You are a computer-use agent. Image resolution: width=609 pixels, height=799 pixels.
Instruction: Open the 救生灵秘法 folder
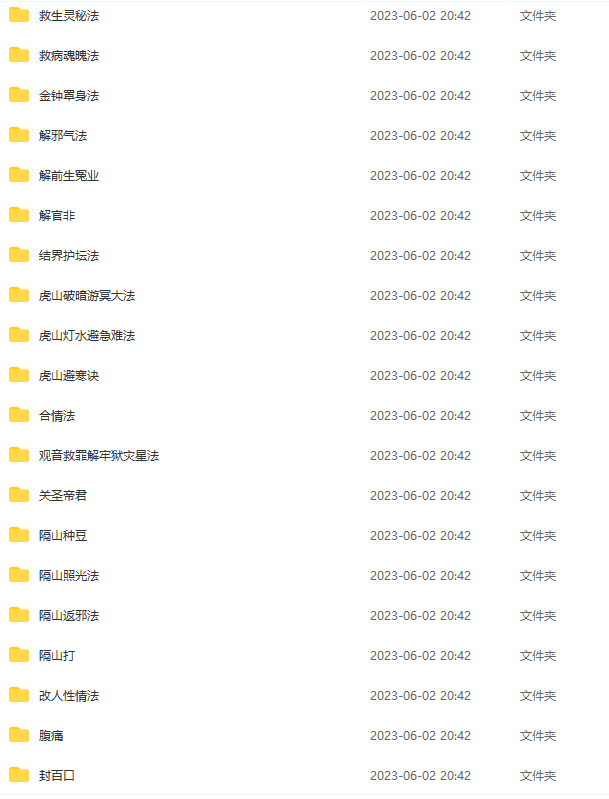(68, 16)
